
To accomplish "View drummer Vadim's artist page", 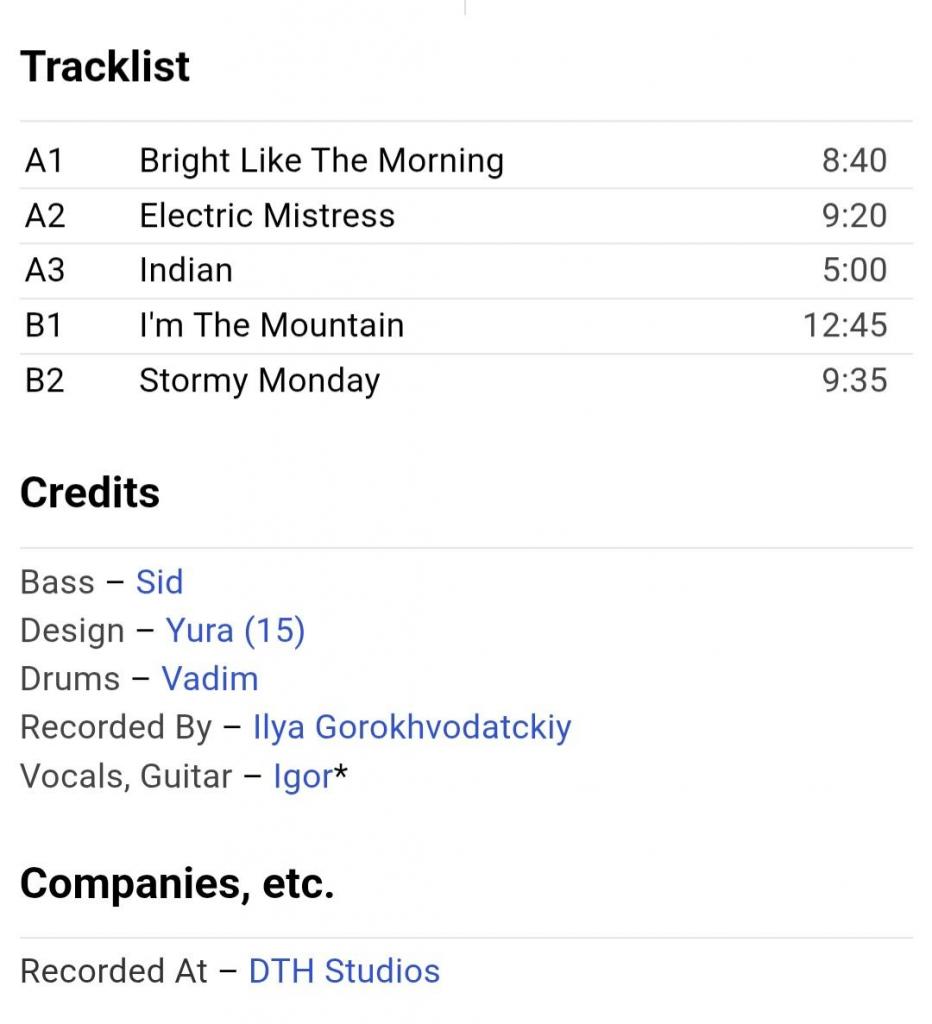I will click(x=209, y=679).
